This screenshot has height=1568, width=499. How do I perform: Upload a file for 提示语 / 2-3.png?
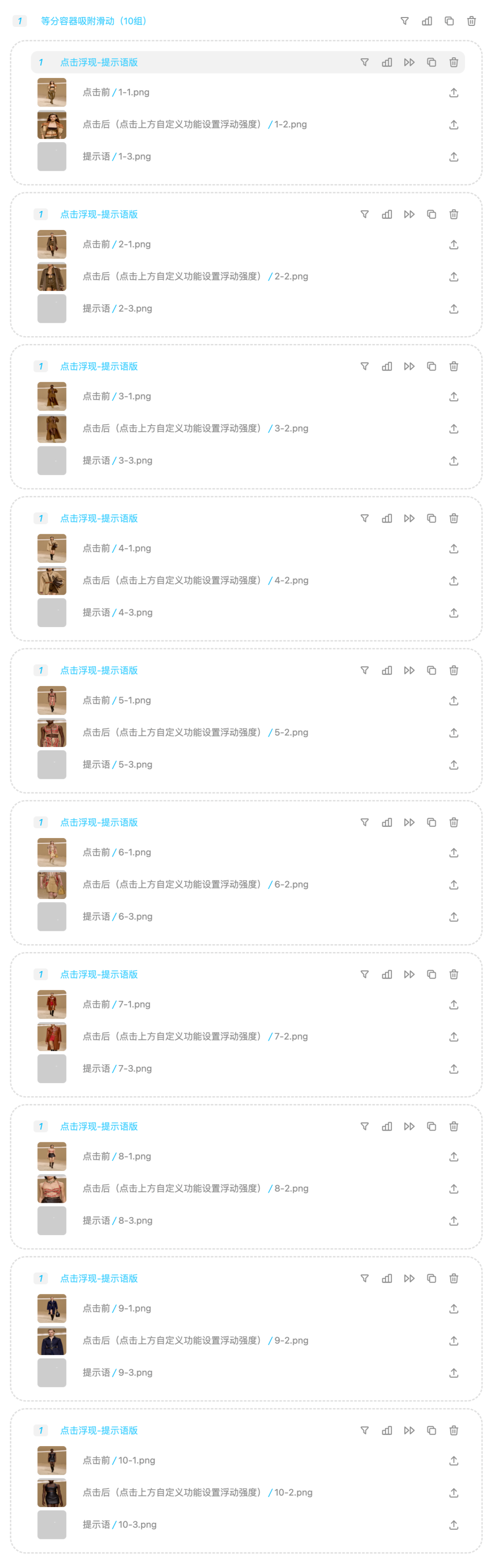(x=453, y=308)
